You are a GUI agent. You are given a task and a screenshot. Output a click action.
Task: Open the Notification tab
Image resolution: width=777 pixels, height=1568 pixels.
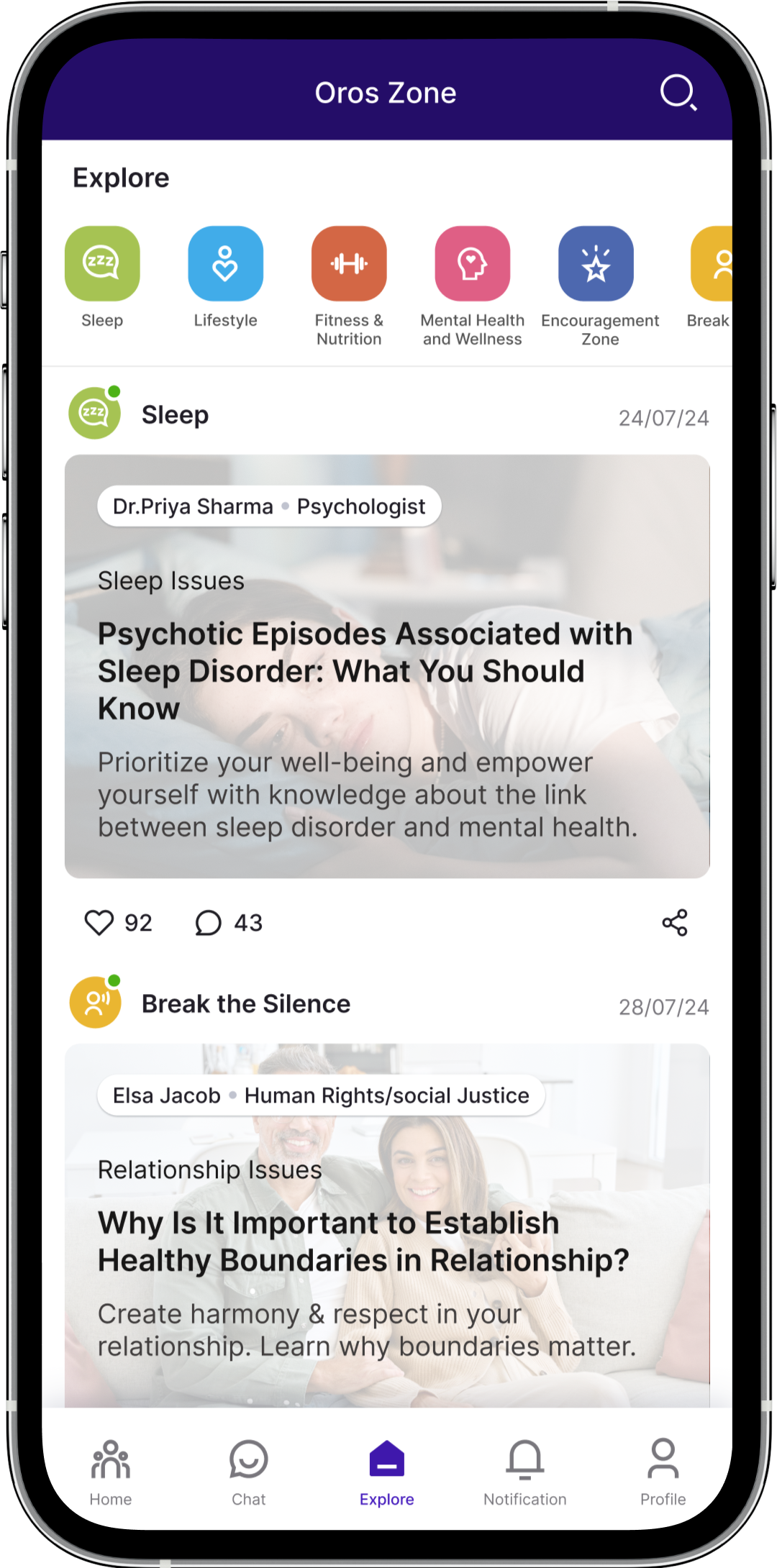coord(525,1472)
